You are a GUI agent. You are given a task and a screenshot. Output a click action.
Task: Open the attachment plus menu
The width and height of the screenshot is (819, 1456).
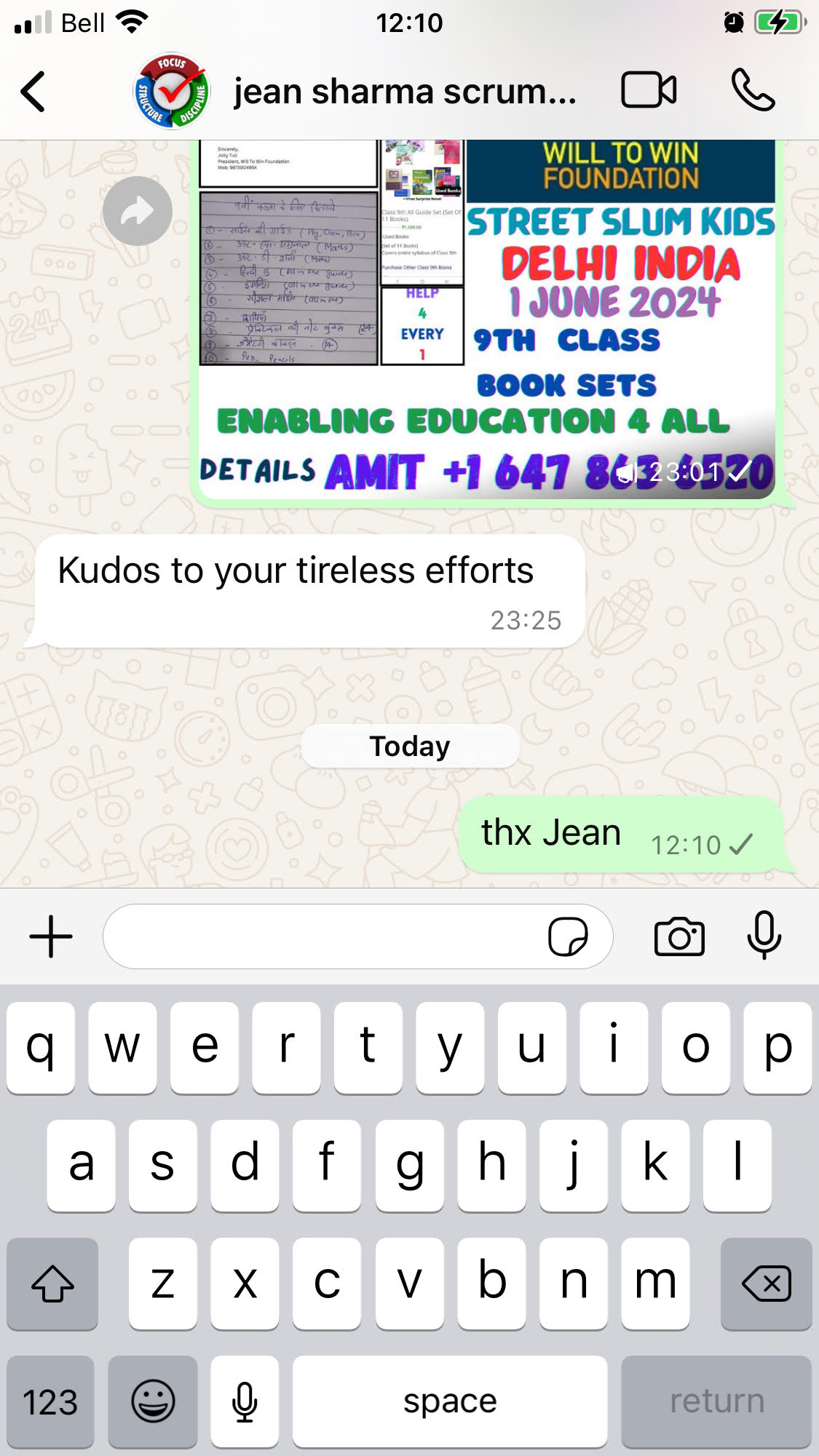click(51, 936)
